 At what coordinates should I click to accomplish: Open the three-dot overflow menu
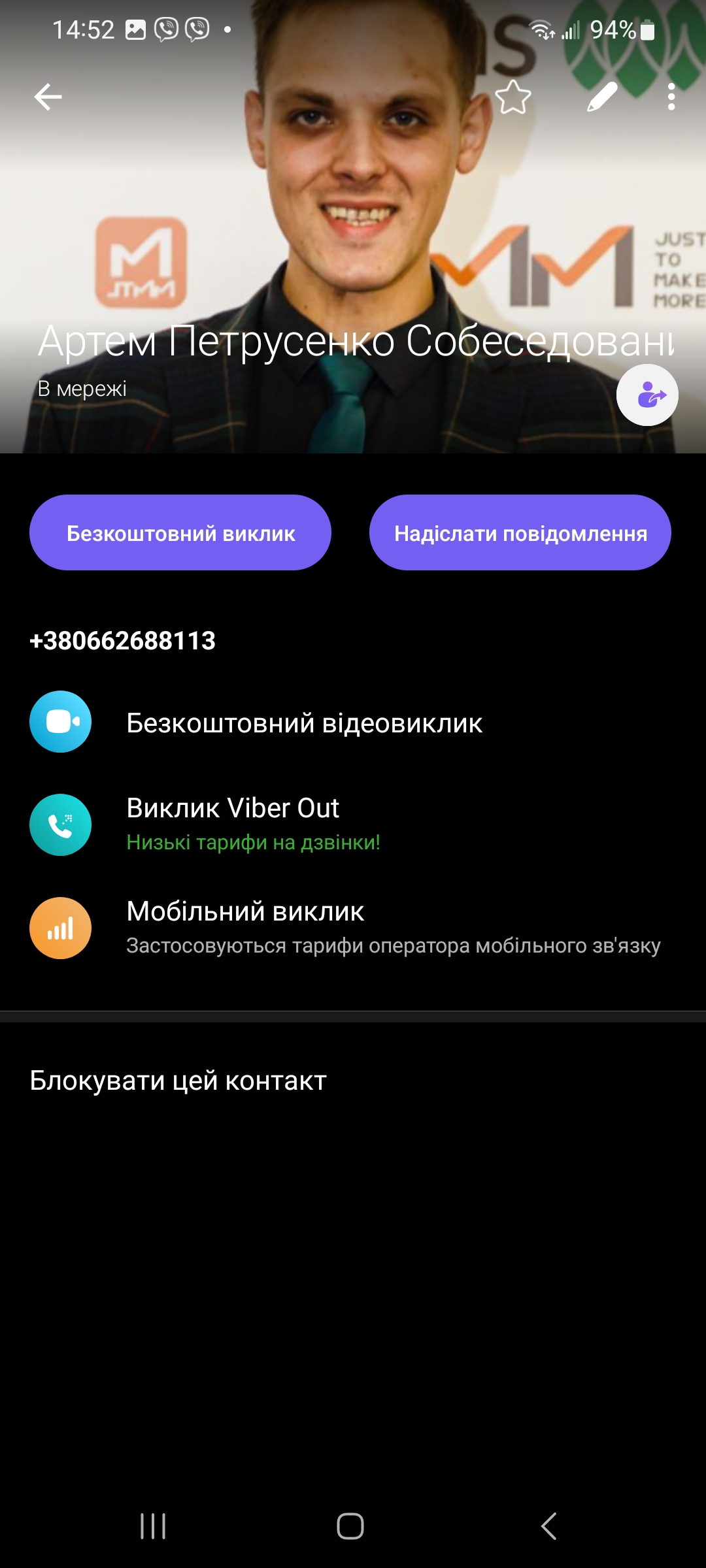pyautogui.click(x=671, y=97)
